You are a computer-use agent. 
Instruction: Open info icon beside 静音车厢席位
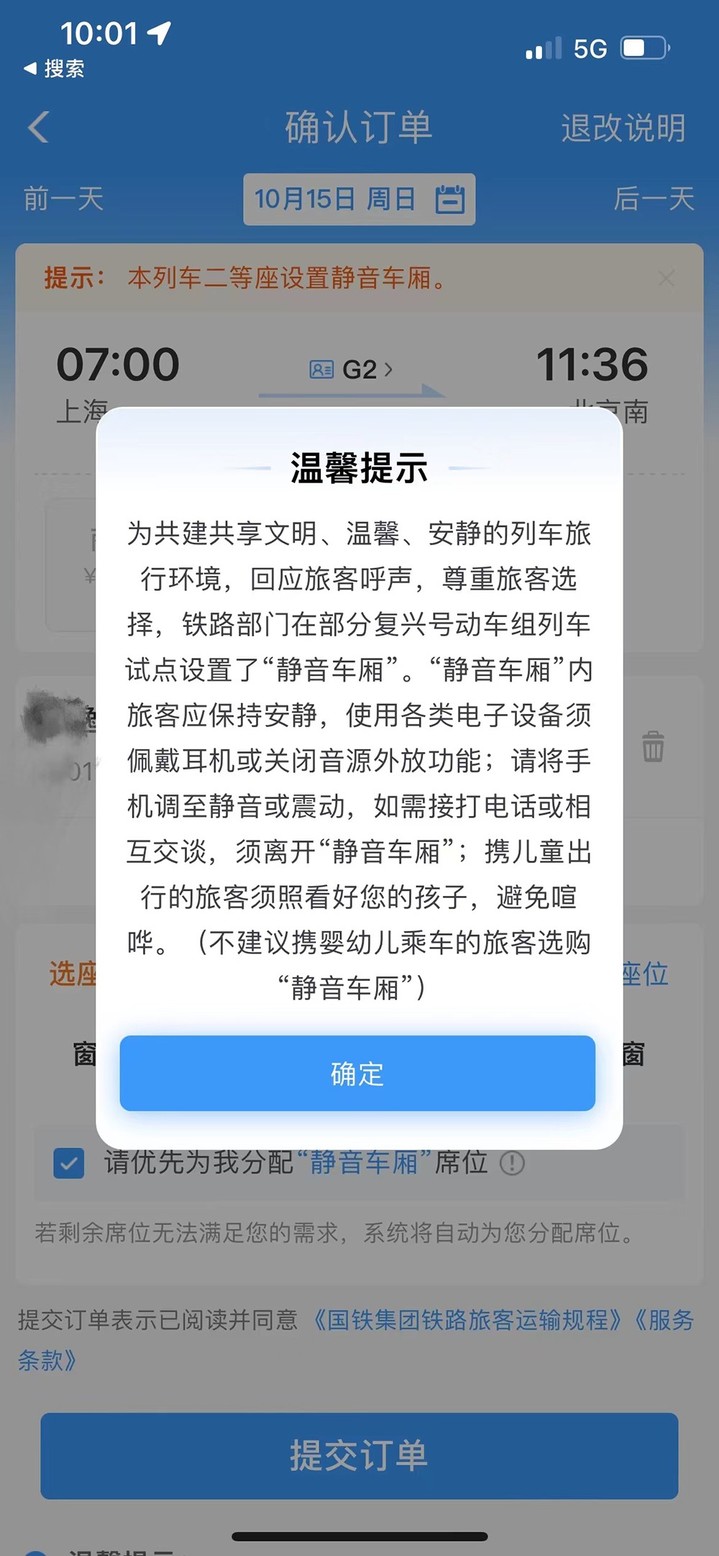[512, 1163]
